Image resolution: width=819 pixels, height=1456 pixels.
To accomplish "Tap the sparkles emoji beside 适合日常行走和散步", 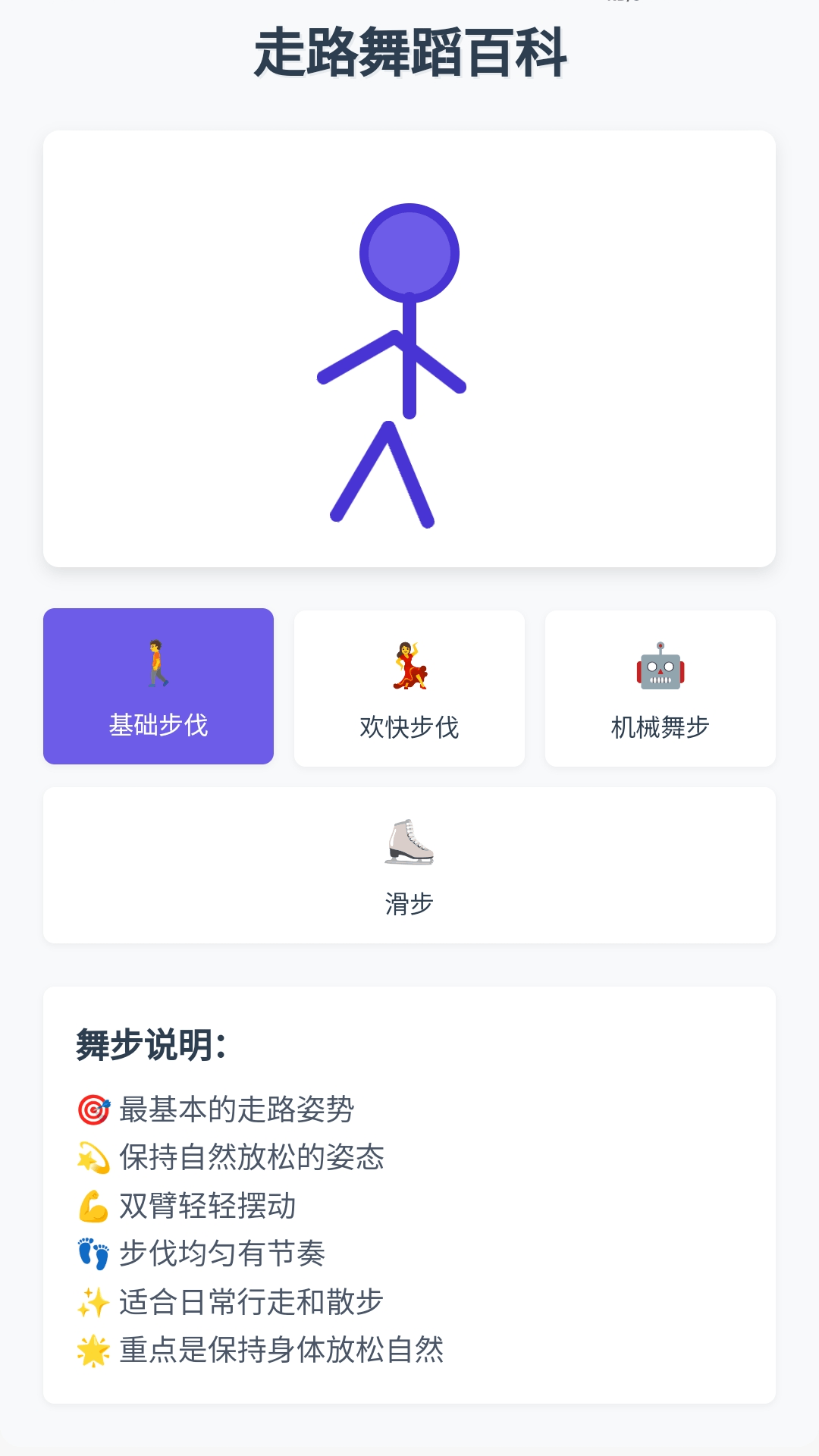I will [93, 1301].
